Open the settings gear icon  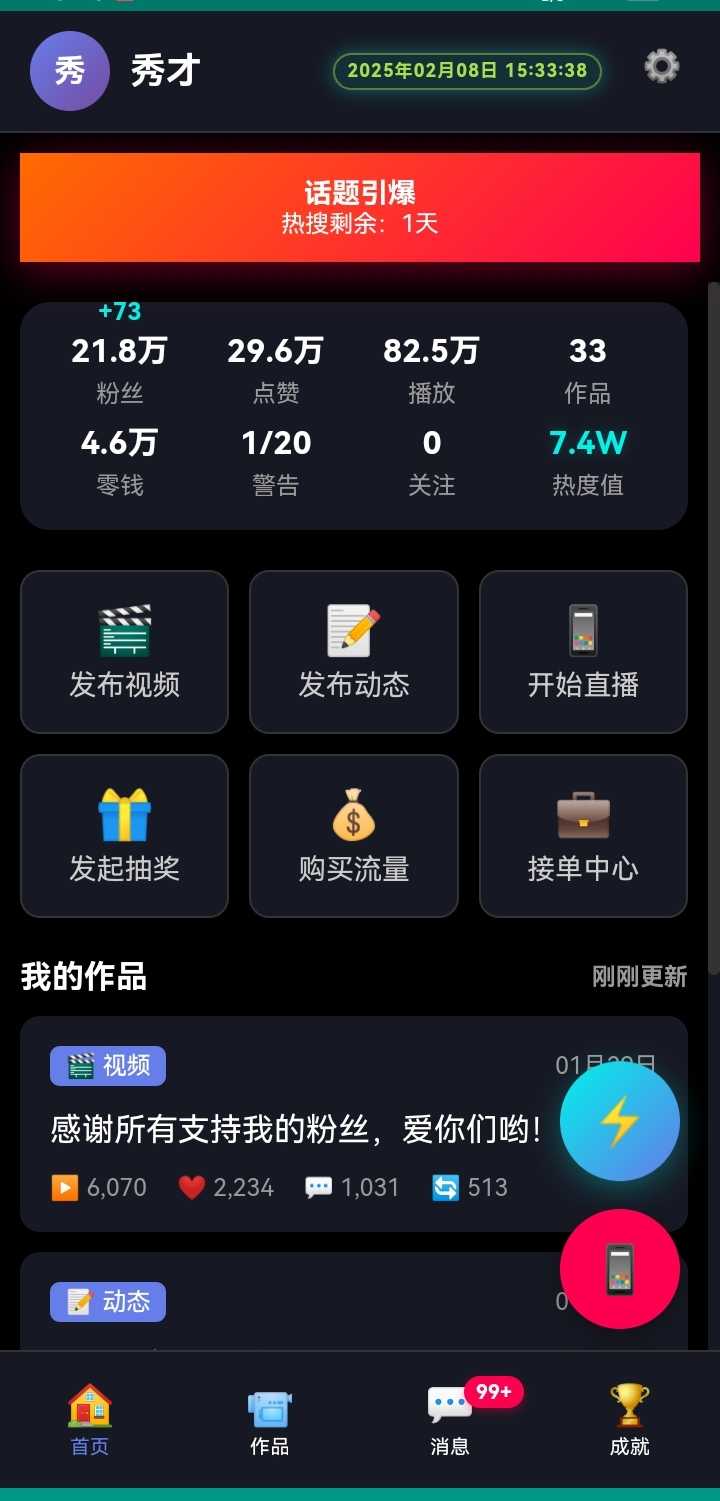coord(661,67)
